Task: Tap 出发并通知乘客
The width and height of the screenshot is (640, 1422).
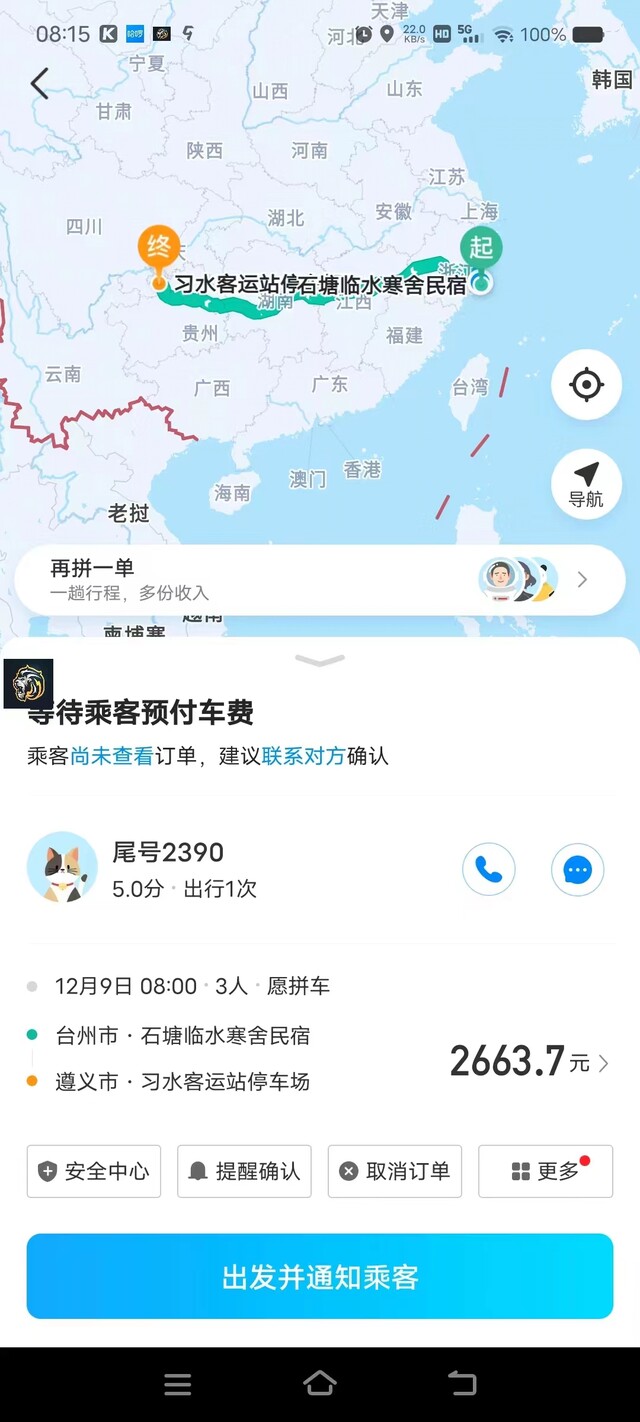Action: pyautogui.click(x=320, y=1277)
